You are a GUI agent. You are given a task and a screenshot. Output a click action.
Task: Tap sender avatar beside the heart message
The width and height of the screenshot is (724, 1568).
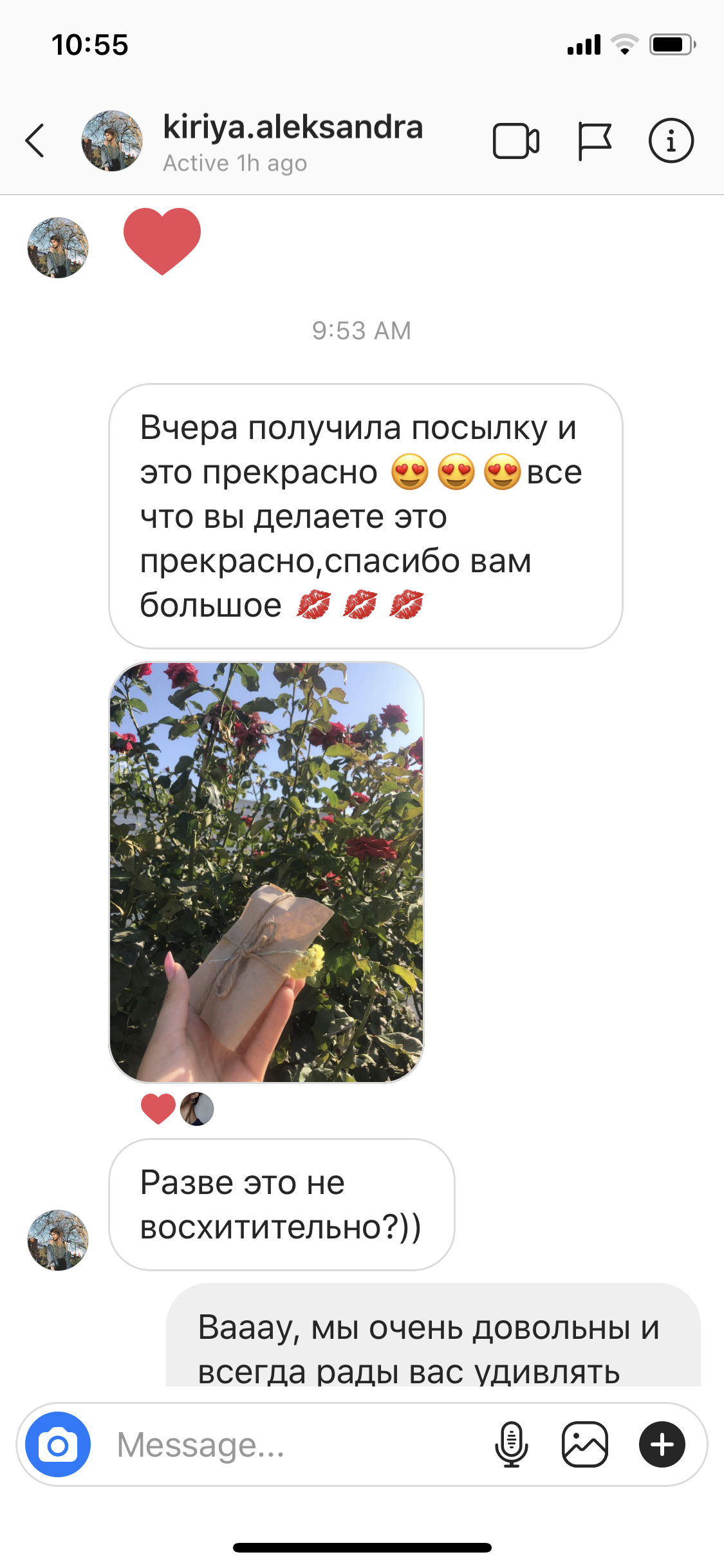pyautogui.click(x=58, y=248)
